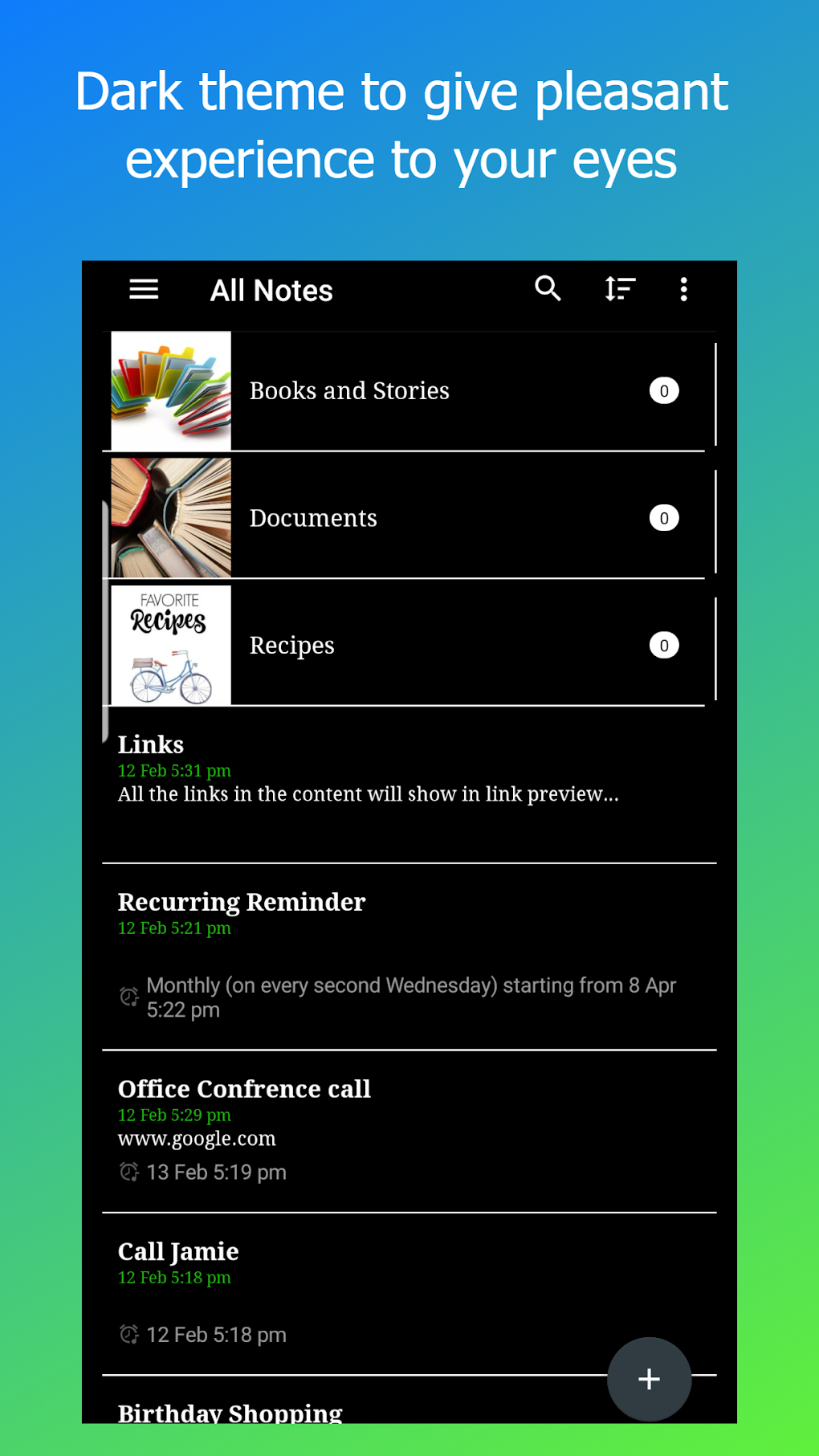Screen dimensions: 819x1456
Task: Tap the alarm icon on Office Confrence call
Action: pos(128,1173)
